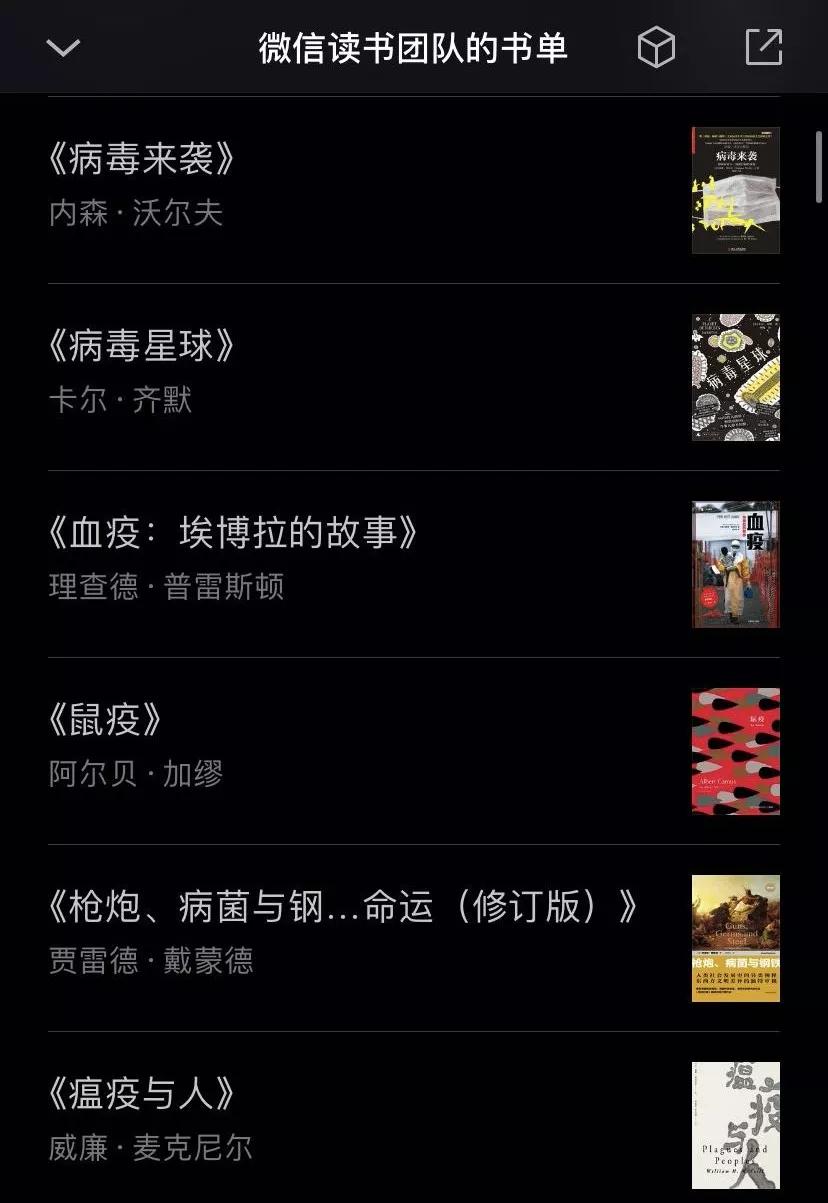The image size is (828, 1203).
Task: Open the cover image of 《血疫：埃博拉的故事》
Action: [735, 564]
